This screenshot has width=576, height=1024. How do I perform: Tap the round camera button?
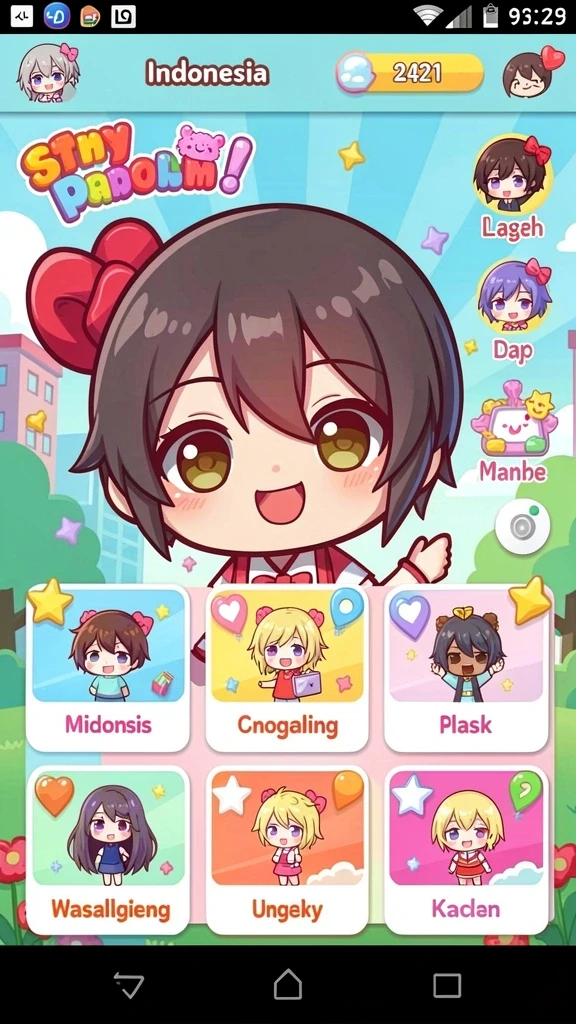[x=522, y=526]
